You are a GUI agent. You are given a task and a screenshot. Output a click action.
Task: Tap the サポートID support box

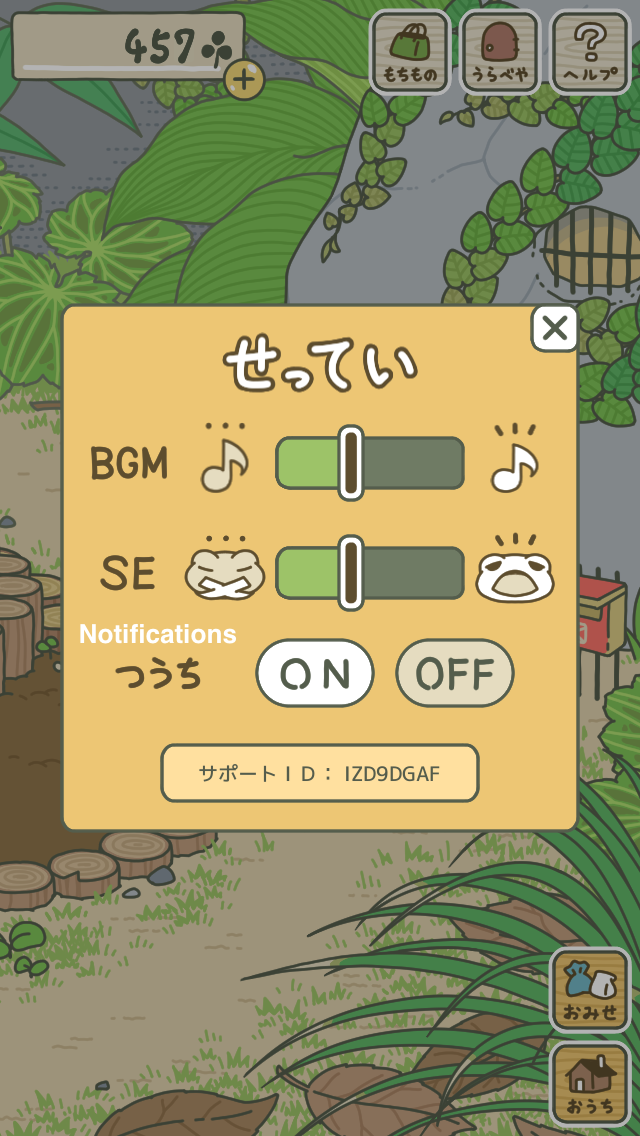pyautogui.click(x=320, y=773)
